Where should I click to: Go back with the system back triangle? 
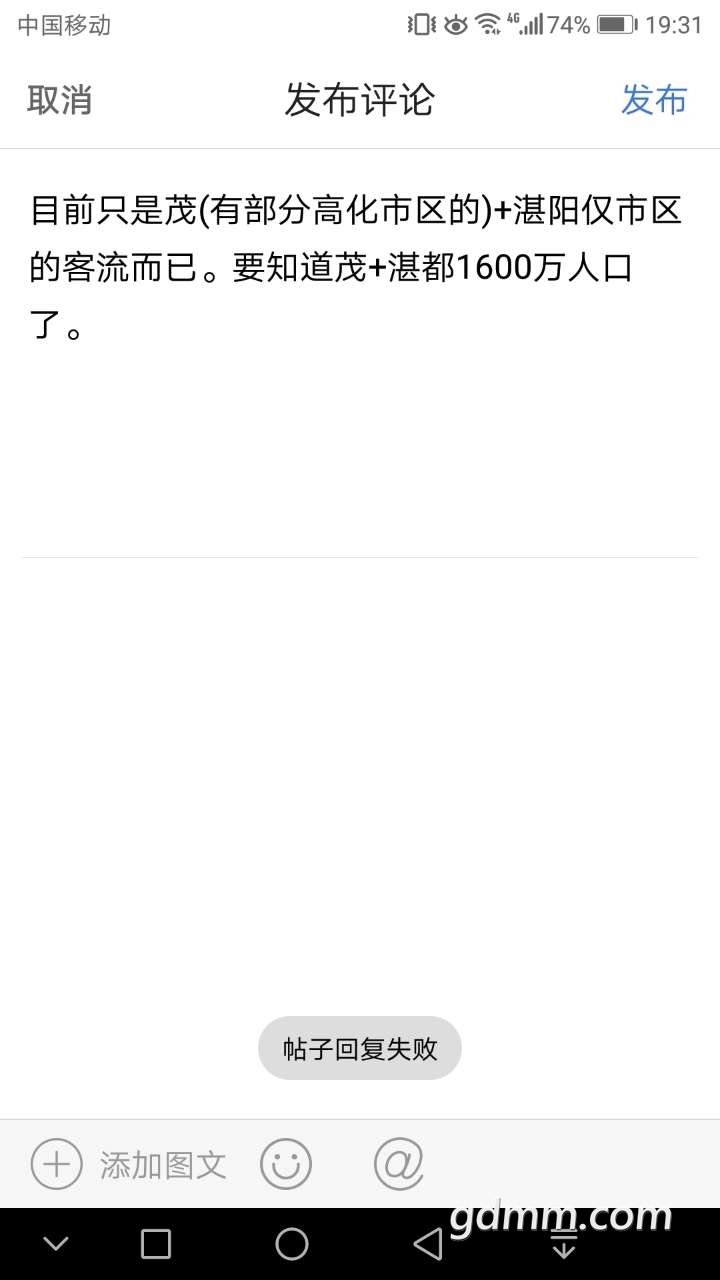click(x=428, y=1243)
